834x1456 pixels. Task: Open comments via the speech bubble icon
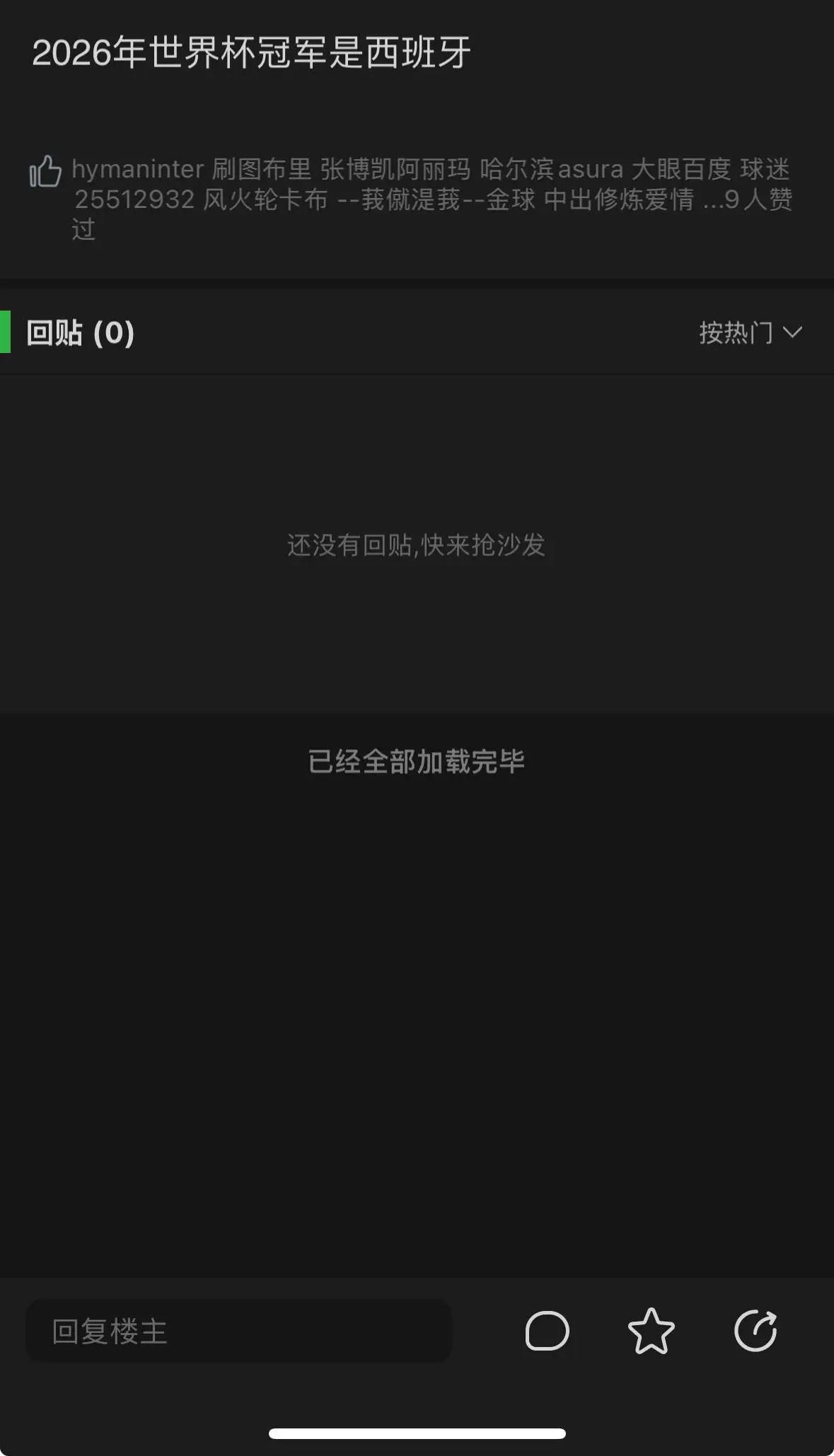(x=547, y=1331)
